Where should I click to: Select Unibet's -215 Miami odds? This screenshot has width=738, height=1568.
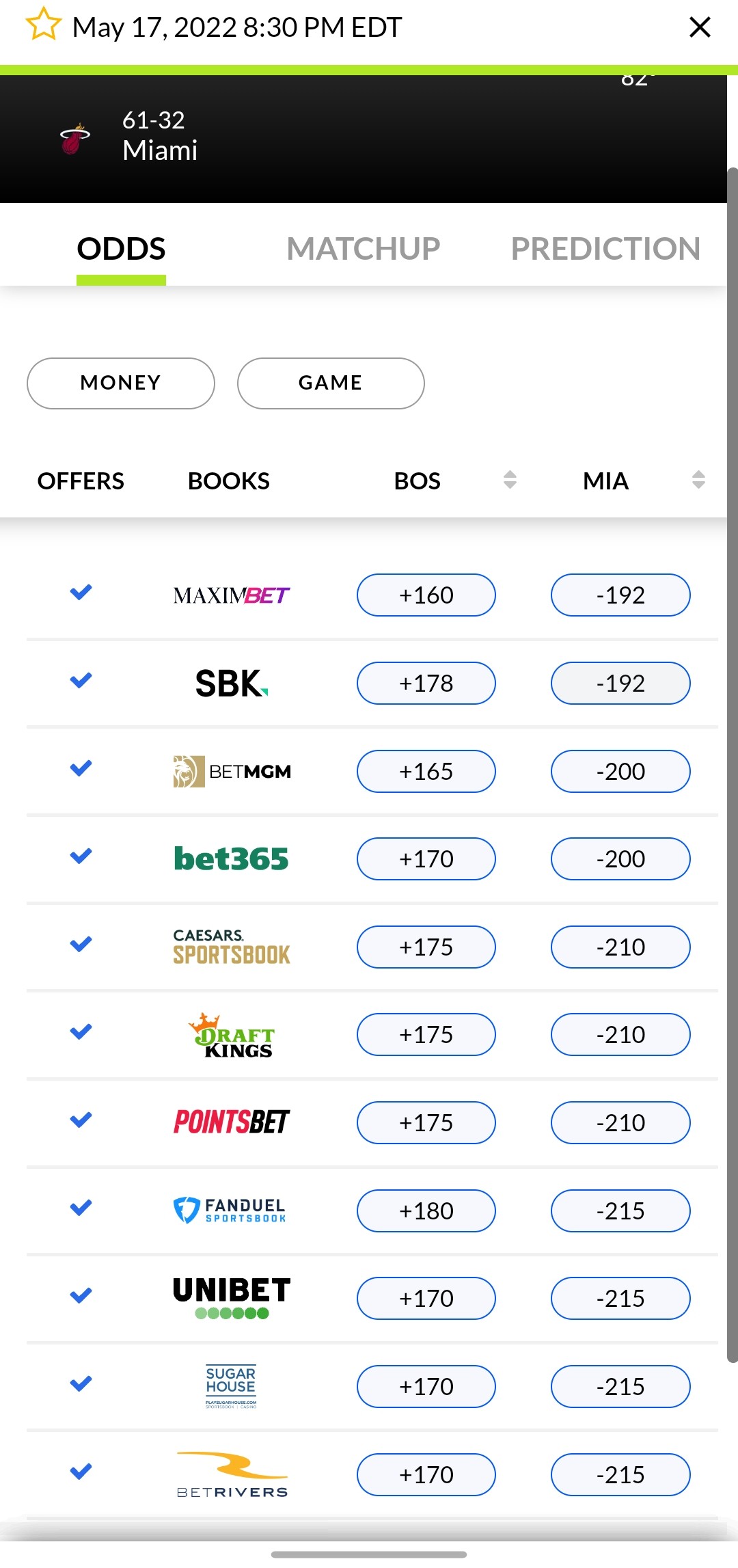(620, 1299)
